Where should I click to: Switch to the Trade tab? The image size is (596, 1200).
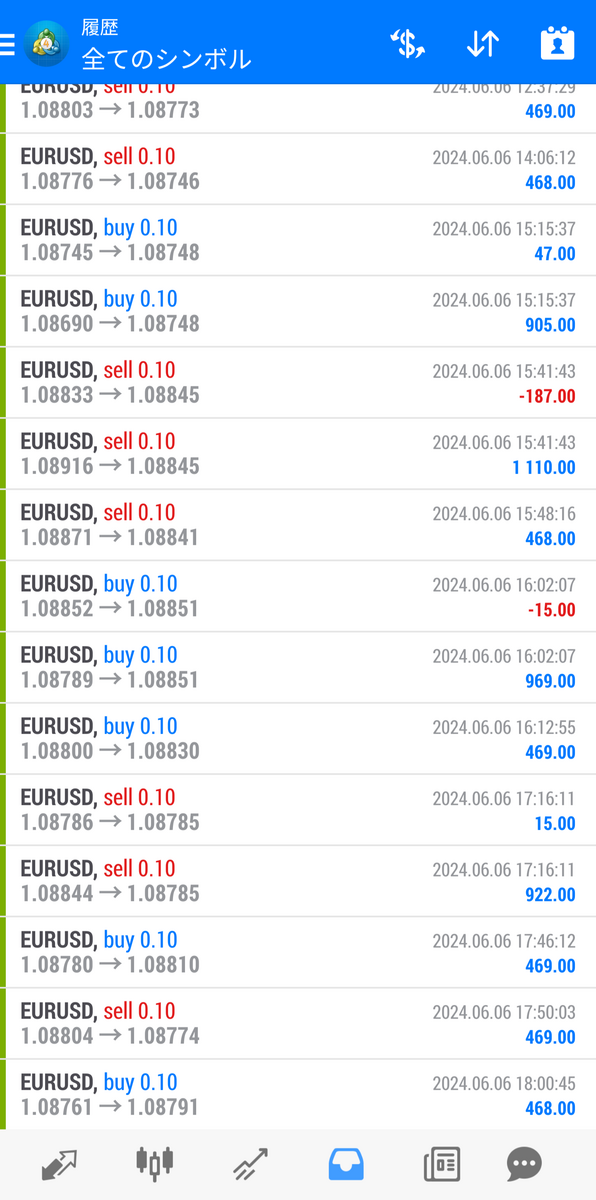250,1164
